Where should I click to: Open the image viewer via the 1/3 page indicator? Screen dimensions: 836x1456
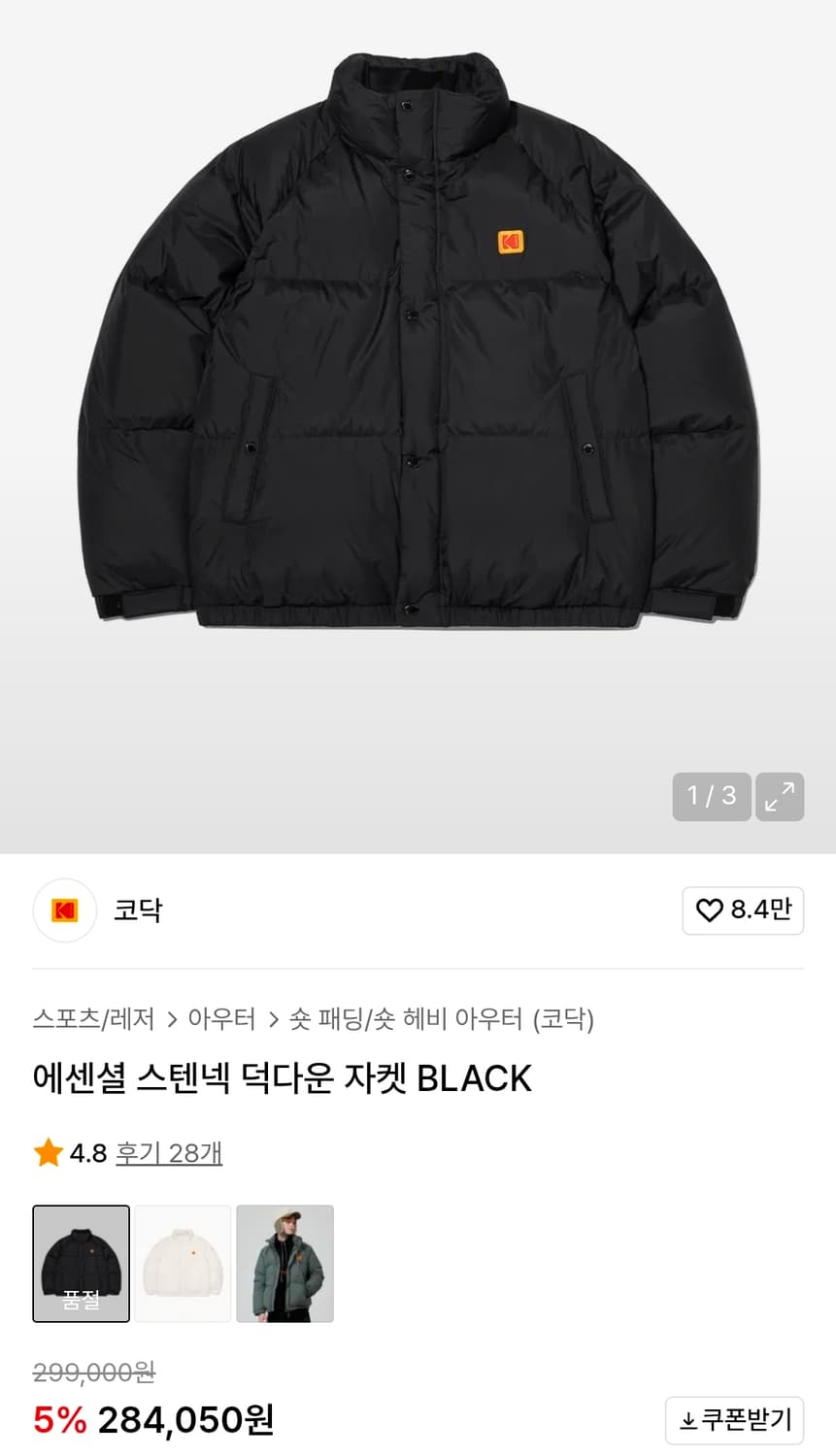(711, 796)
